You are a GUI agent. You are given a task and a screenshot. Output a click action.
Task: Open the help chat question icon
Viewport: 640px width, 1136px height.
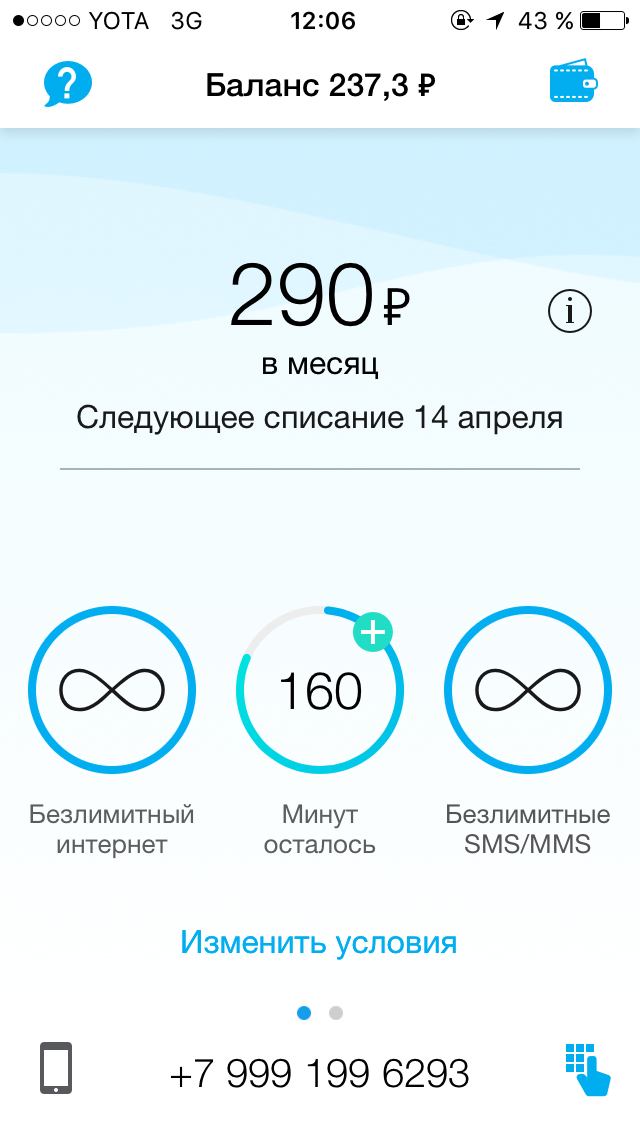click(67, 84)
